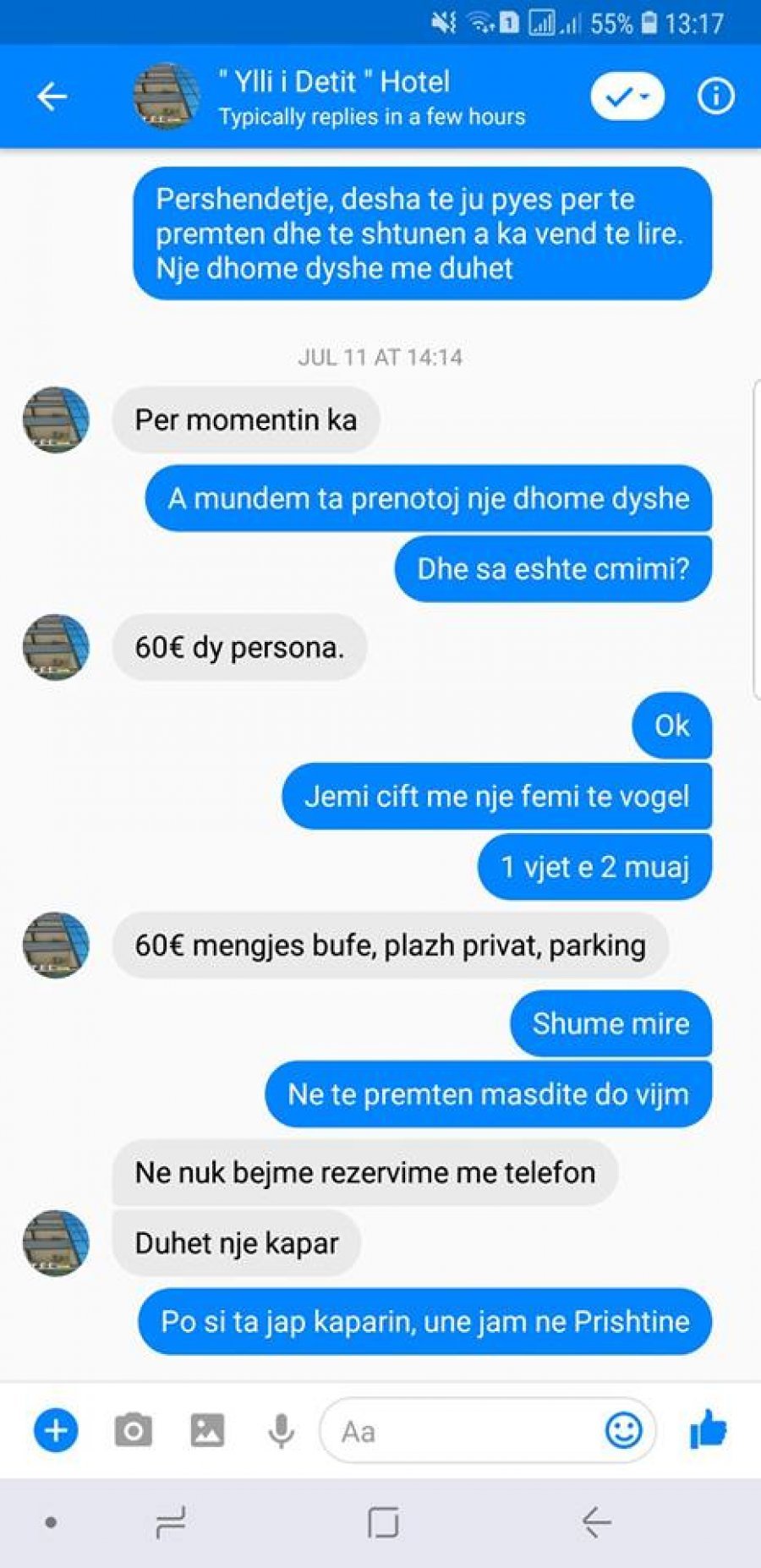Send a thumbs-up like

click(x=708, y=1429)
